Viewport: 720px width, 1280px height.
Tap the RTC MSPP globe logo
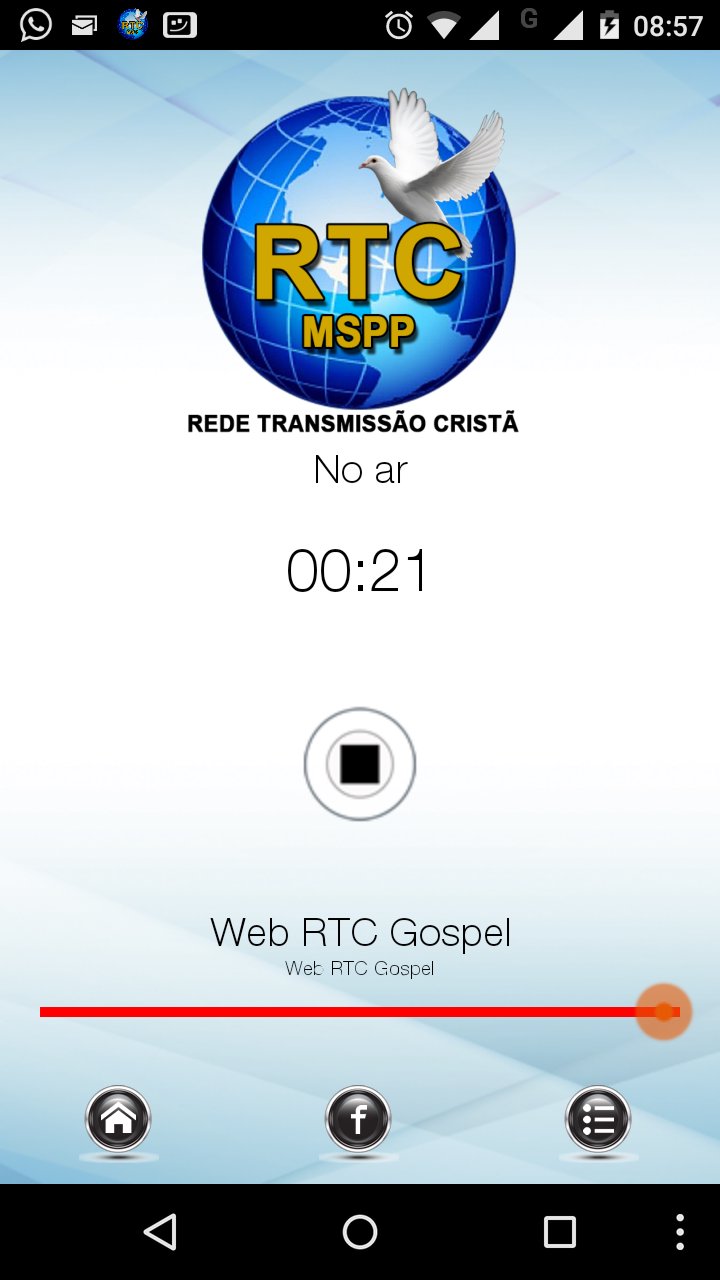[x=360, y=250]
